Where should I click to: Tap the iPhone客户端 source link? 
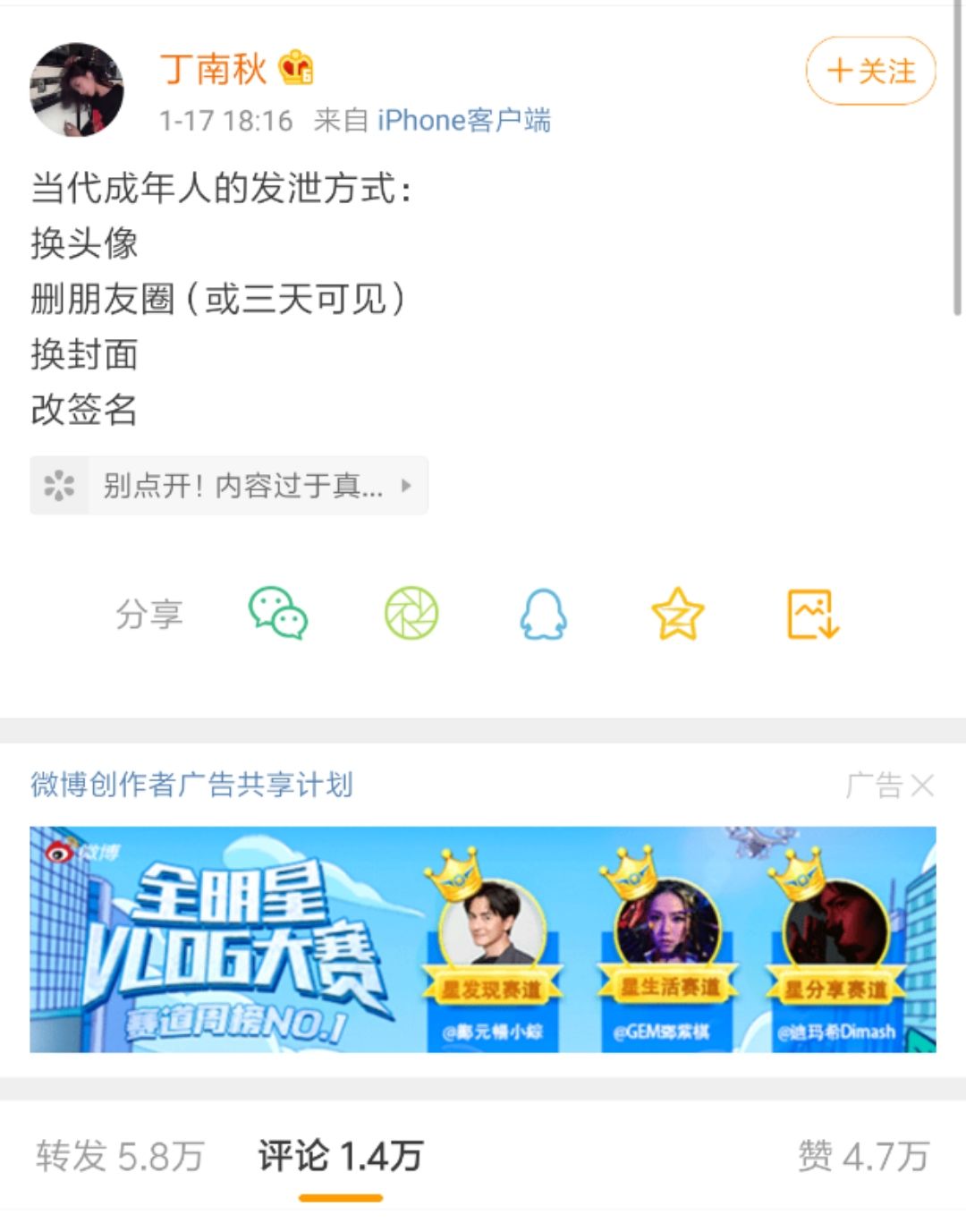pyautogui.click(x=463, y=120)
